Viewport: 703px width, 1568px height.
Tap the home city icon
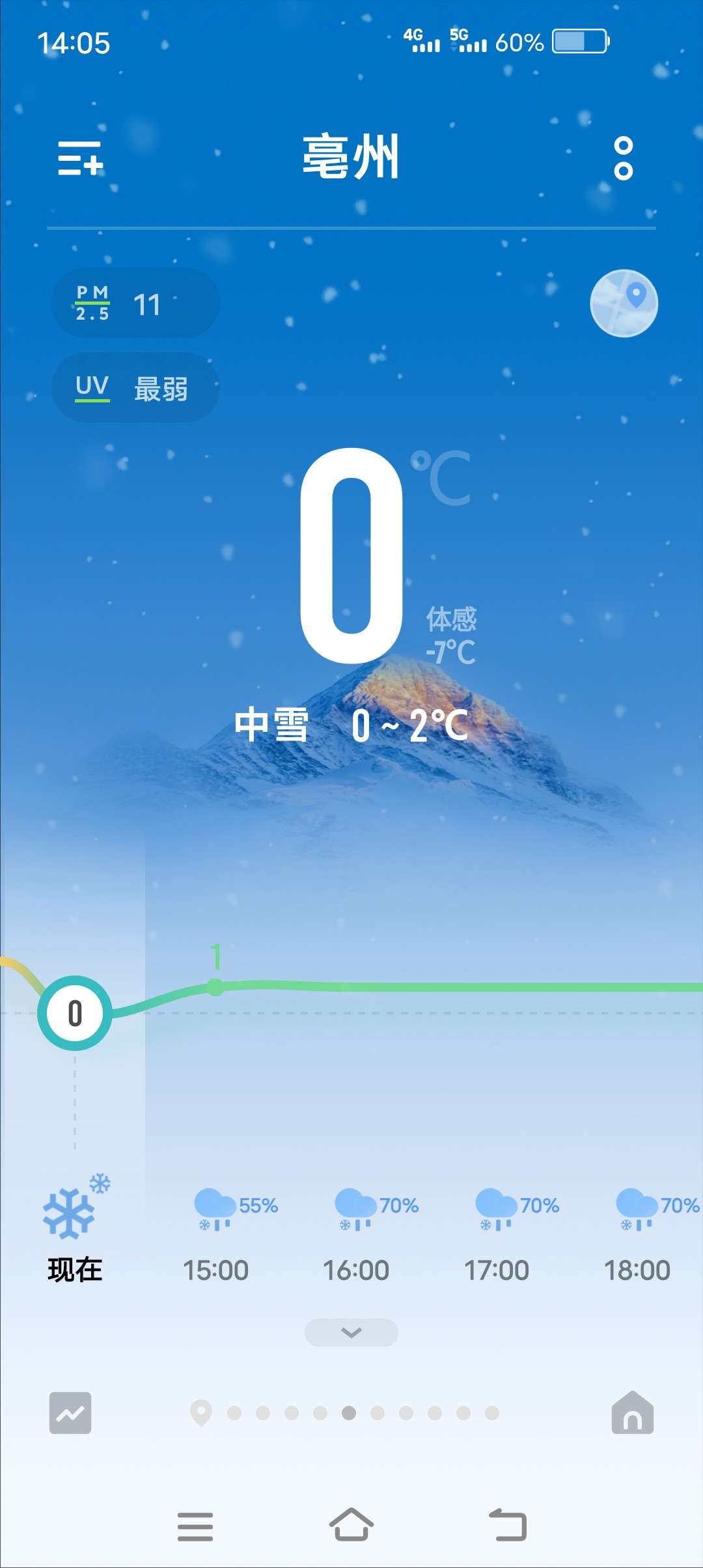pos(632,1413)
